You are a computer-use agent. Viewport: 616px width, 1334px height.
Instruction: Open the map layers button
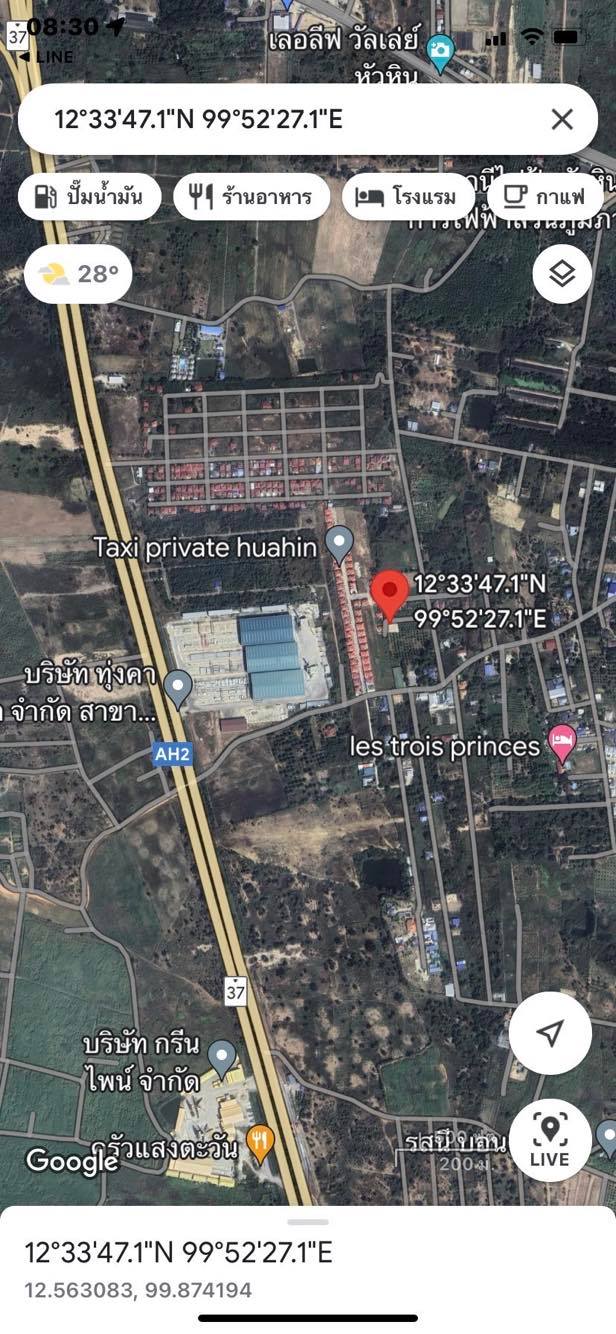[562, 274]
